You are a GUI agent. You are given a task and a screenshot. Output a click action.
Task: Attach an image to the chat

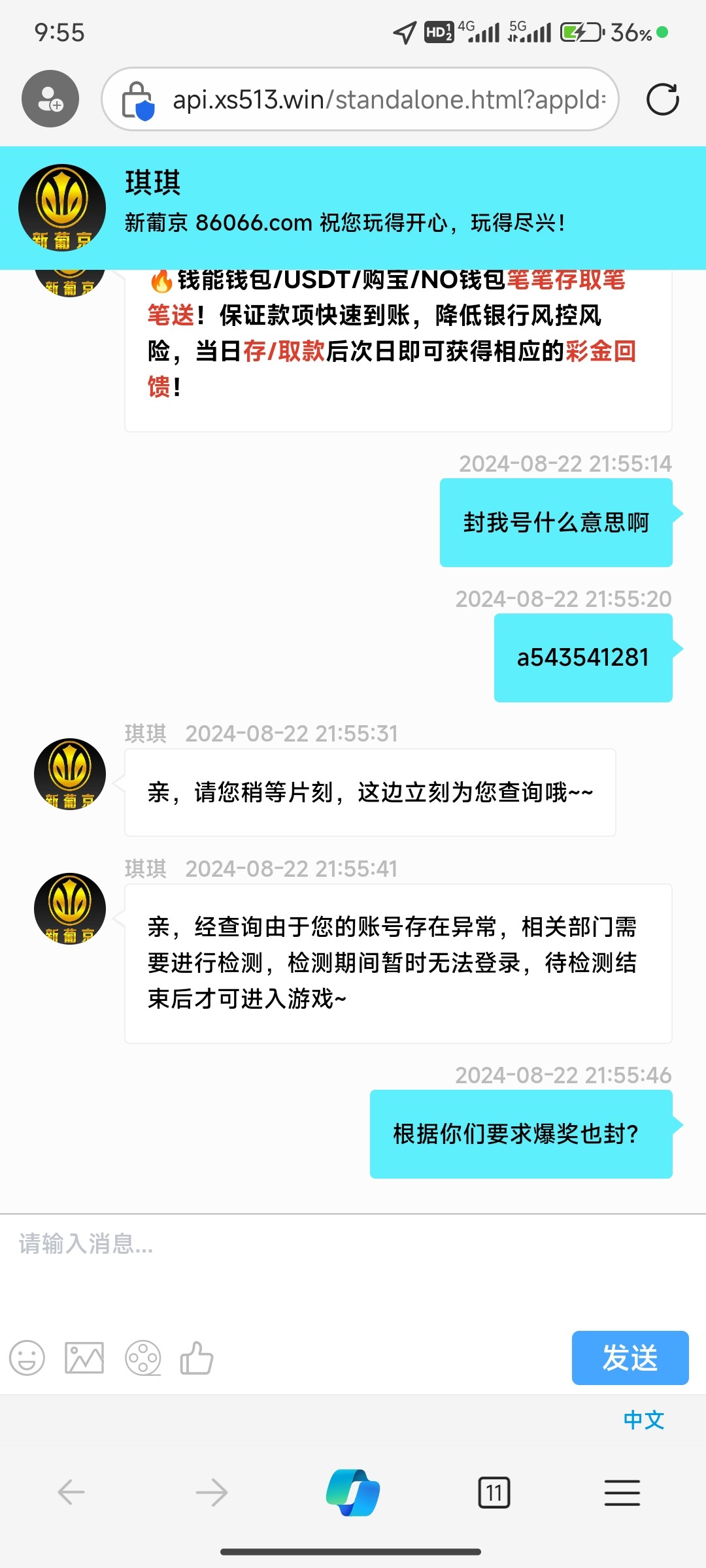84,1358
